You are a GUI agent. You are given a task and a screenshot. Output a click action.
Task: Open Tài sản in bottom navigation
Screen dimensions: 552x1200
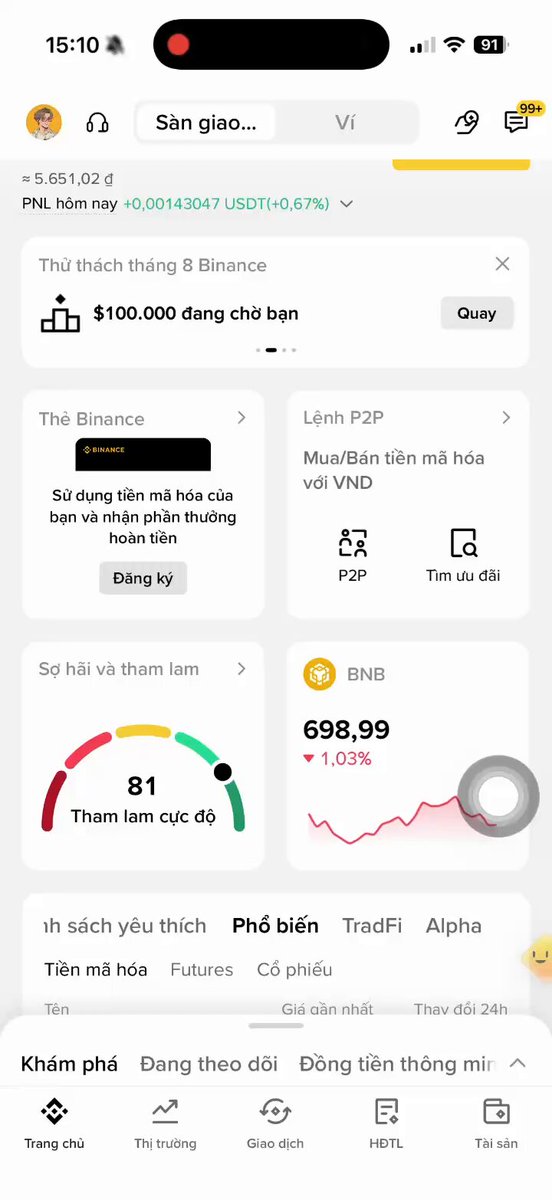pyautogui.click(x=496, y=1123)
